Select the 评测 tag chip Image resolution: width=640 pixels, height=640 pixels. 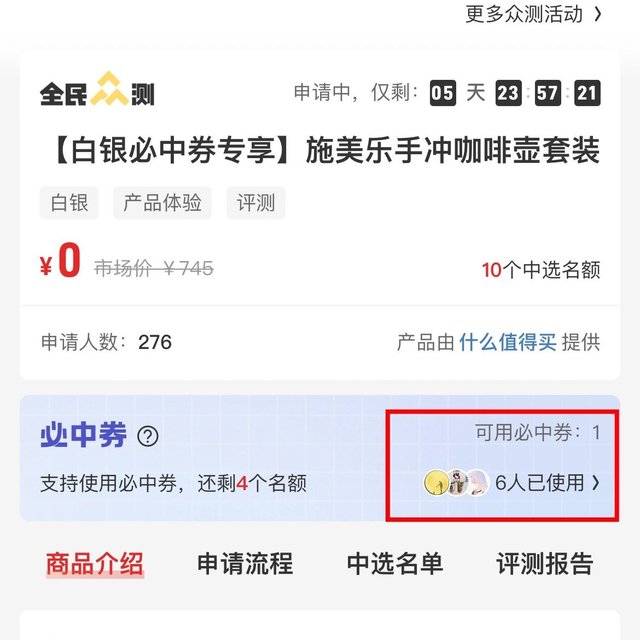pyautogui.click(x=256, y=203)
